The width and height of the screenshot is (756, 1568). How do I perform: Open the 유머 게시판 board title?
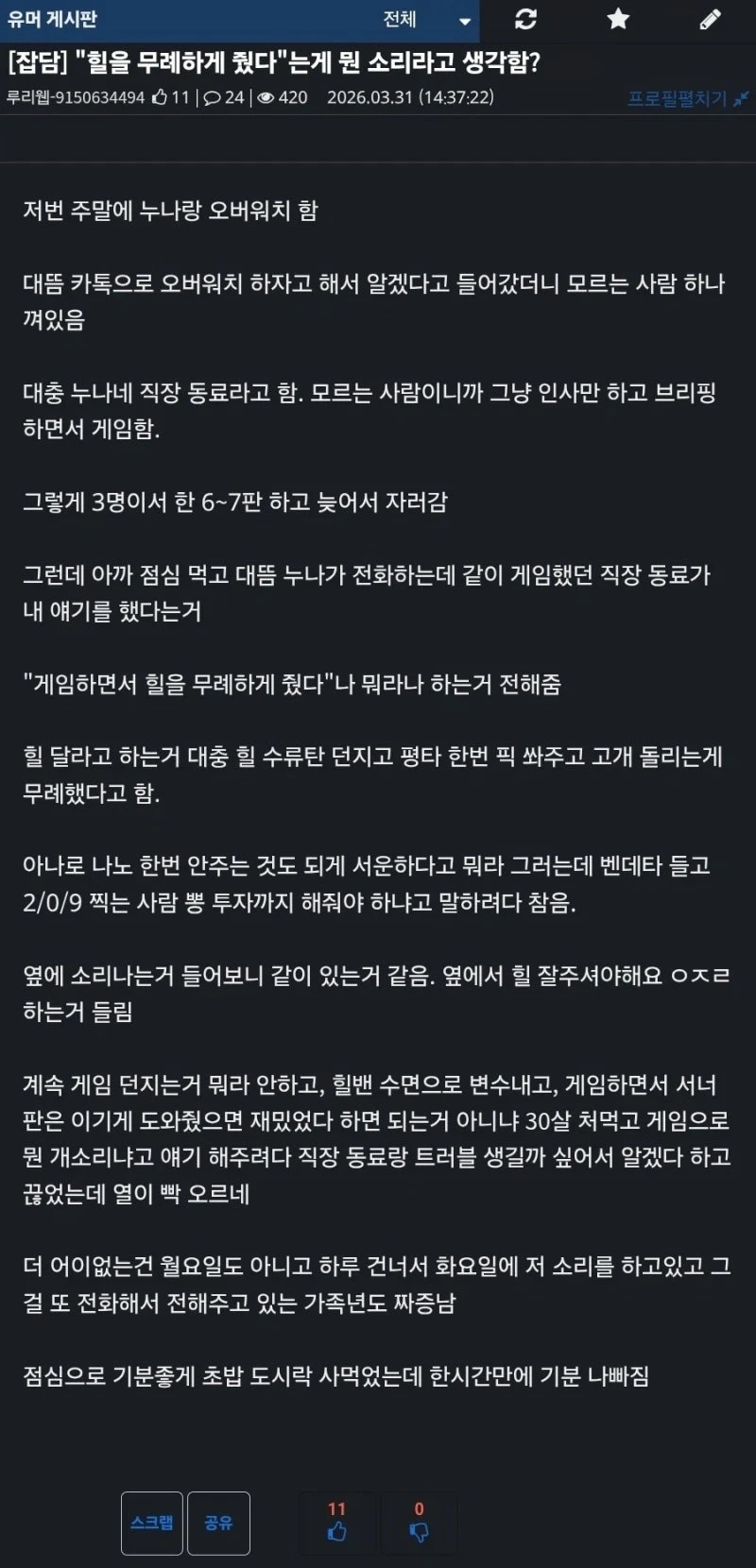point(52,20)
